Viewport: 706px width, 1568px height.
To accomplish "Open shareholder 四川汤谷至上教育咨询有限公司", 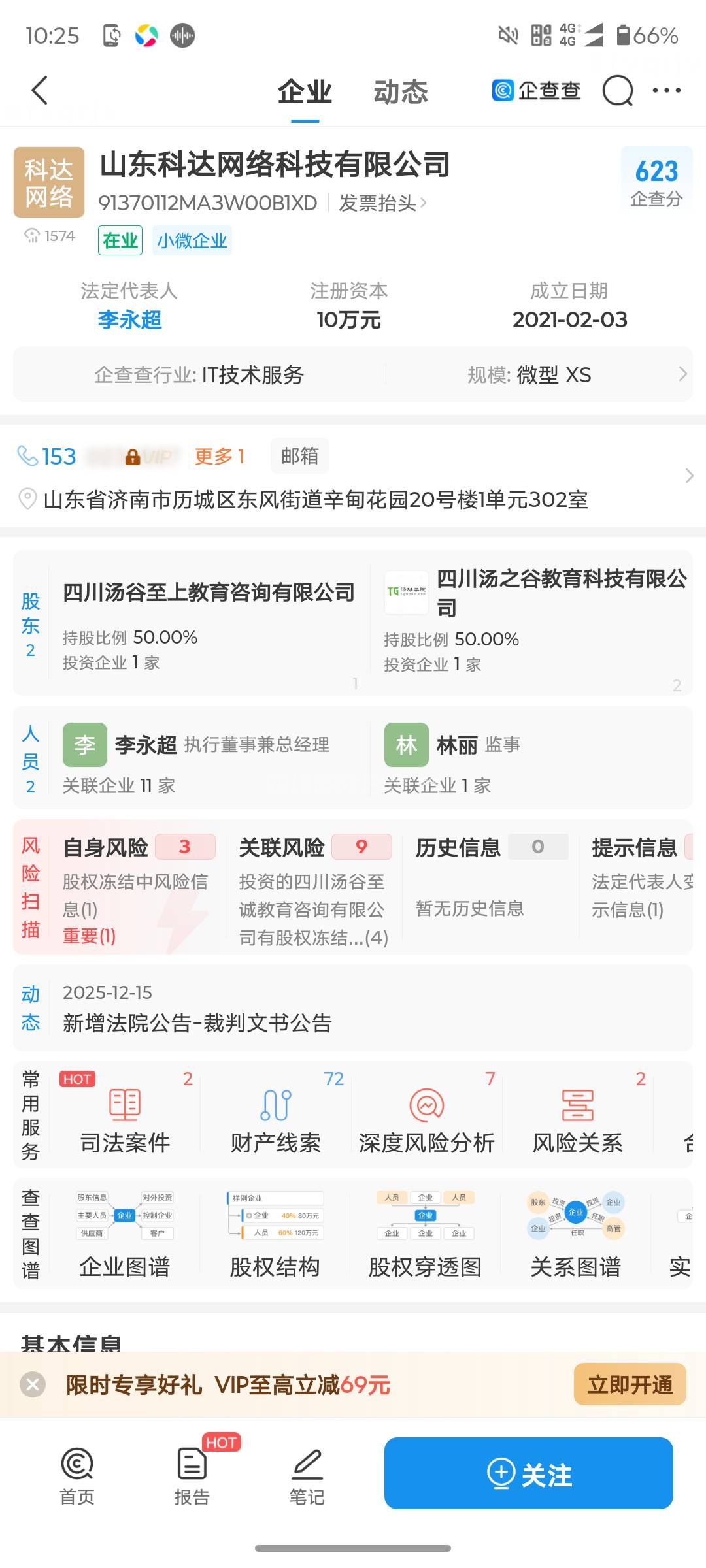I will tap(209, 592).
